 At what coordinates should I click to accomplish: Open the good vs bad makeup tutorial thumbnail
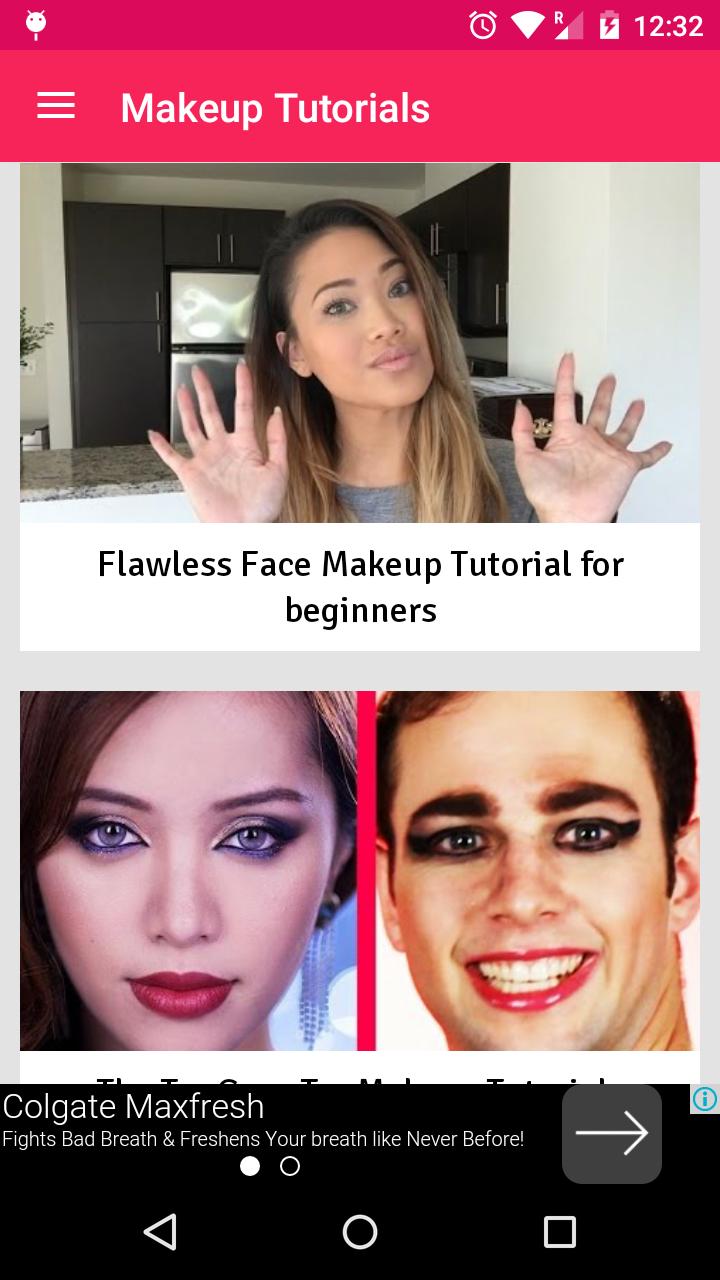tap(360, 870)
